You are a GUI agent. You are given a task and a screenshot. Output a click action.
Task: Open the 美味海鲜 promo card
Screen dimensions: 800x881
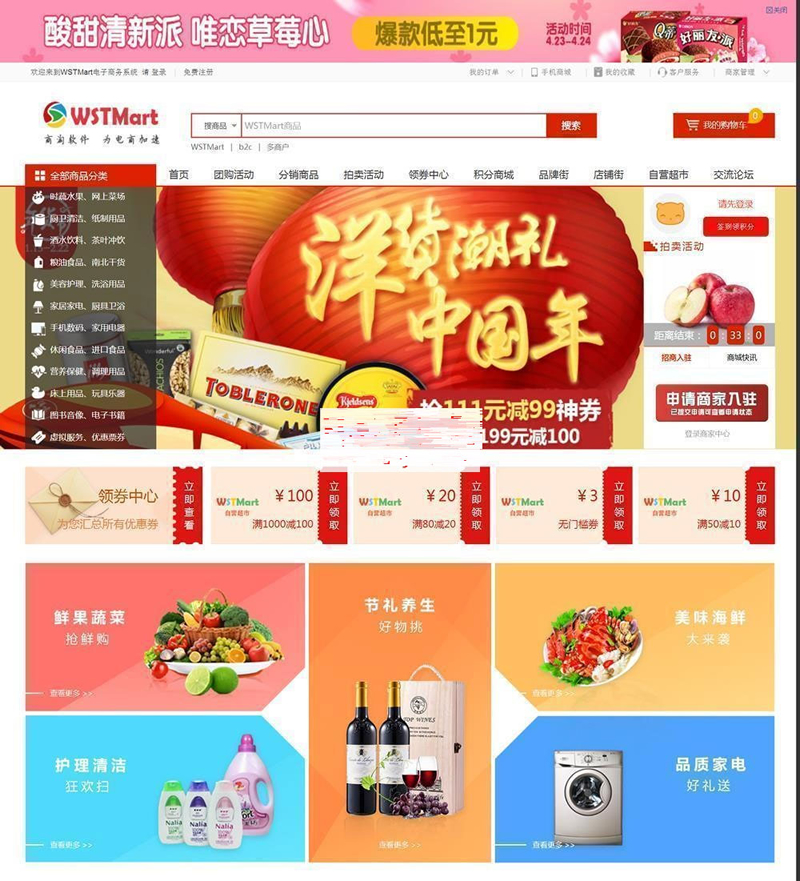634,636
